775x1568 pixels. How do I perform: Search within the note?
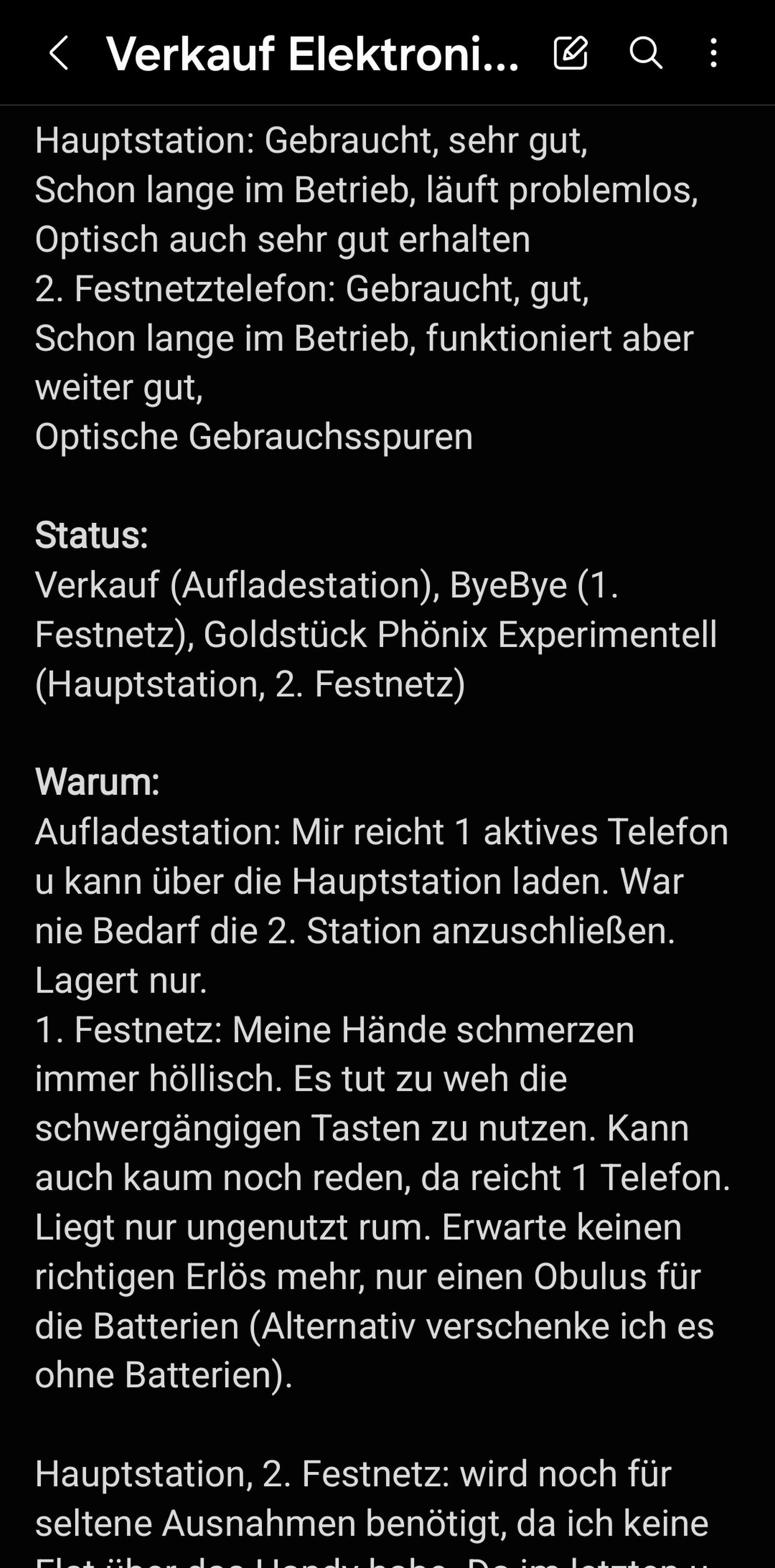point(645,53)
